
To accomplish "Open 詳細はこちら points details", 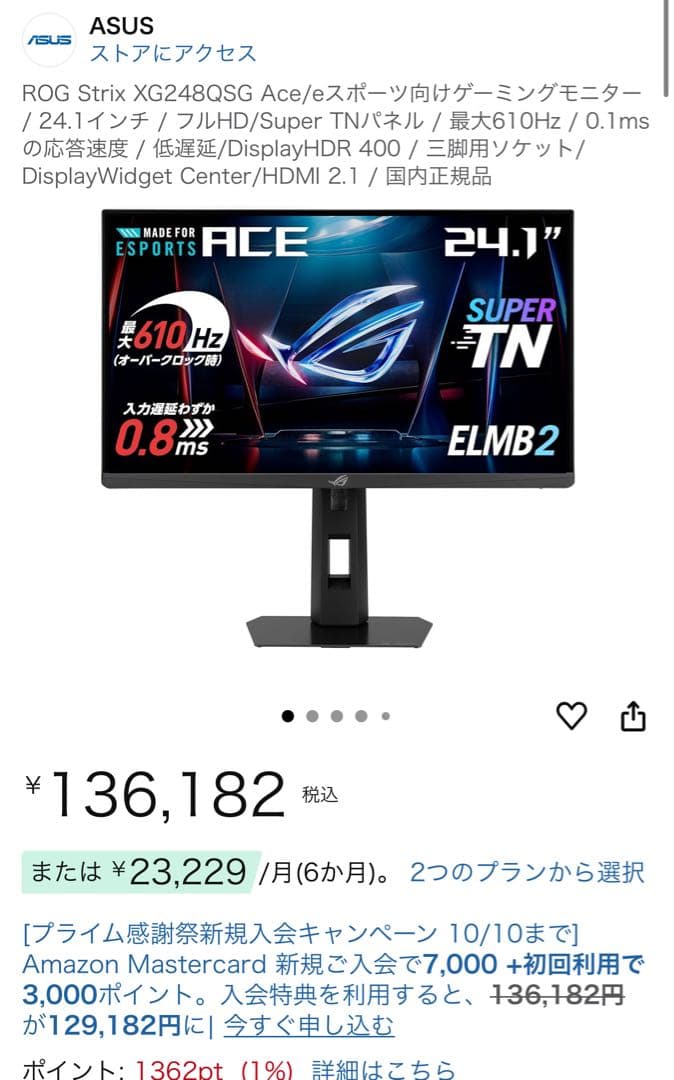I will [x=383, y=1070].
